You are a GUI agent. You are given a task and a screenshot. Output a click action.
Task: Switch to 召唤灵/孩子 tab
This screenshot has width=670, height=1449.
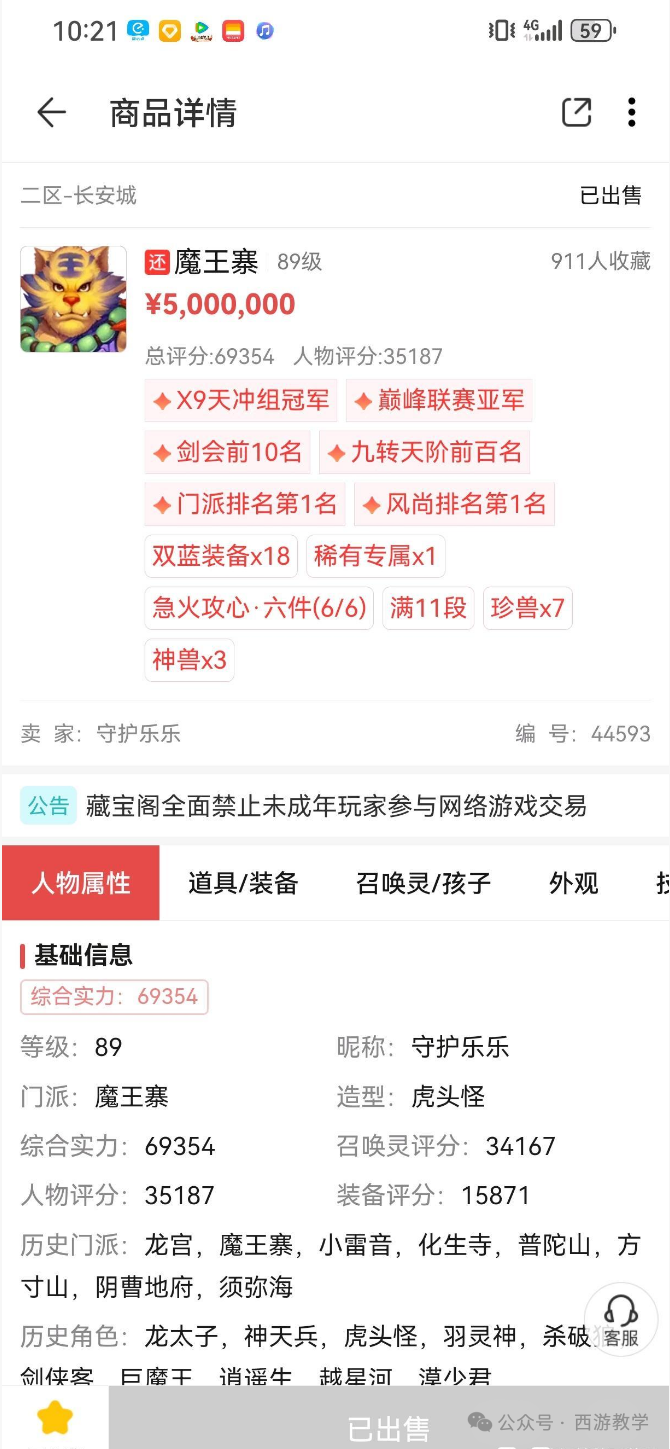423,883
